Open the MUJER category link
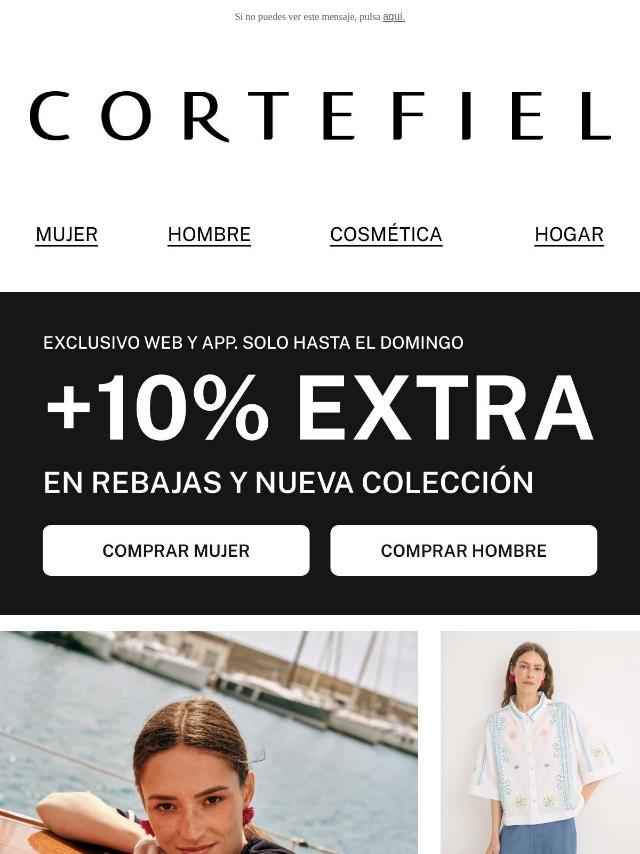This screenshot has width=640, height=854. (x=66, y=234)
